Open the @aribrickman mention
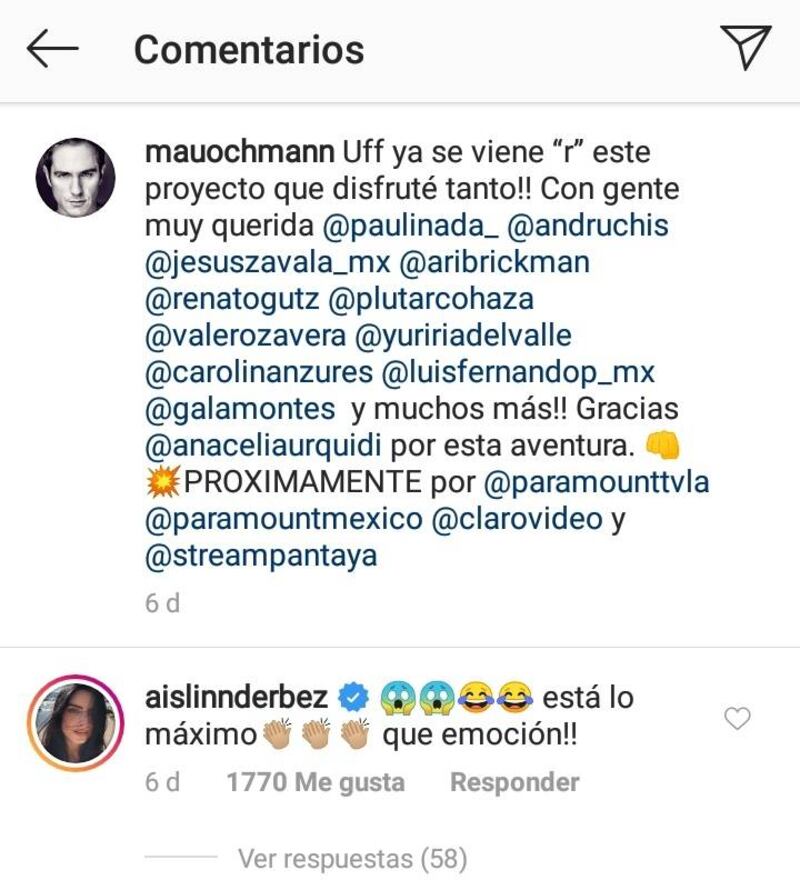This screenshot has height=880, width=800. (495, 262)
